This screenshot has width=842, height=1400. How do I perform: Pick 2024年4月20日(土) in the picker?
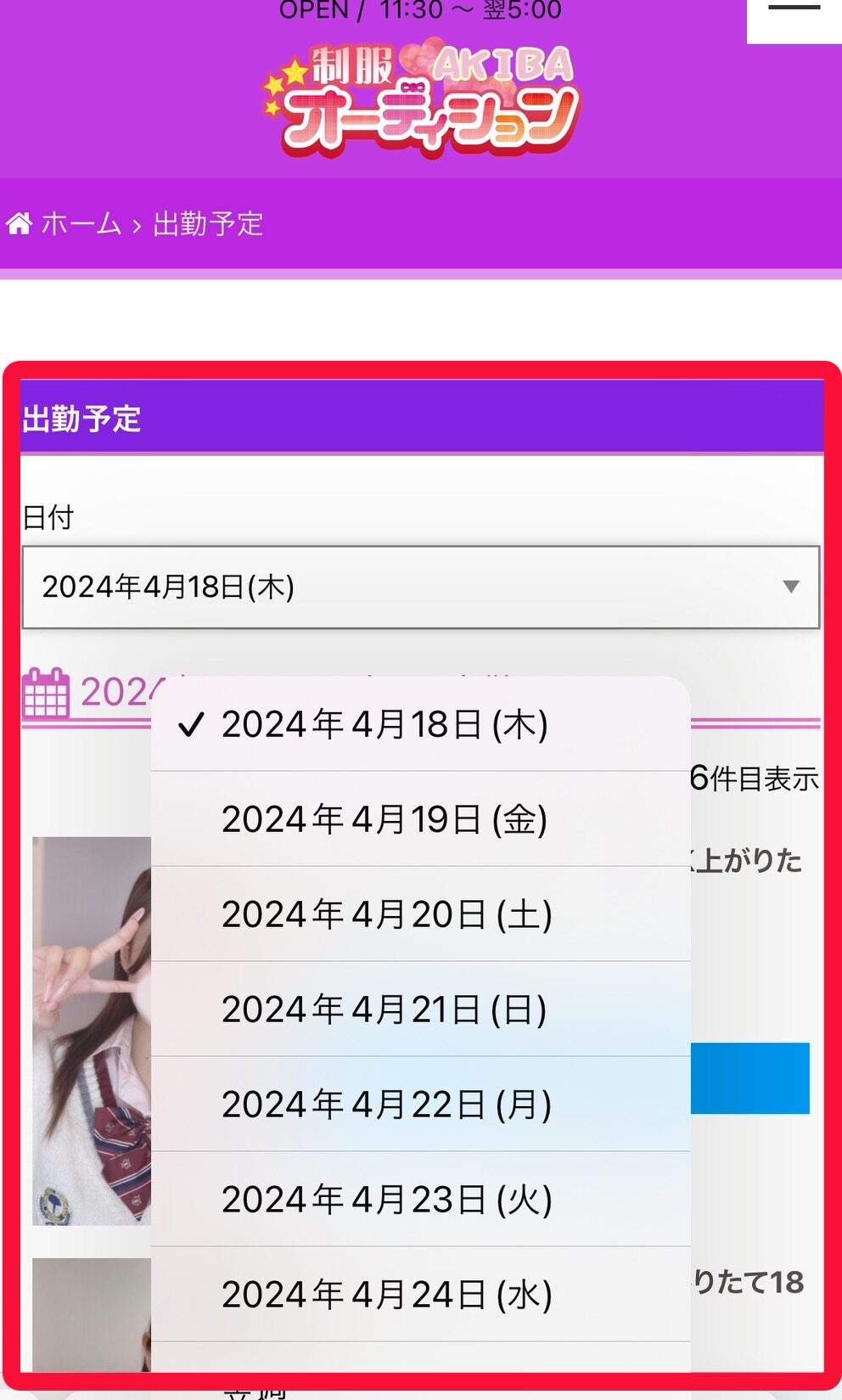[387, 915]
